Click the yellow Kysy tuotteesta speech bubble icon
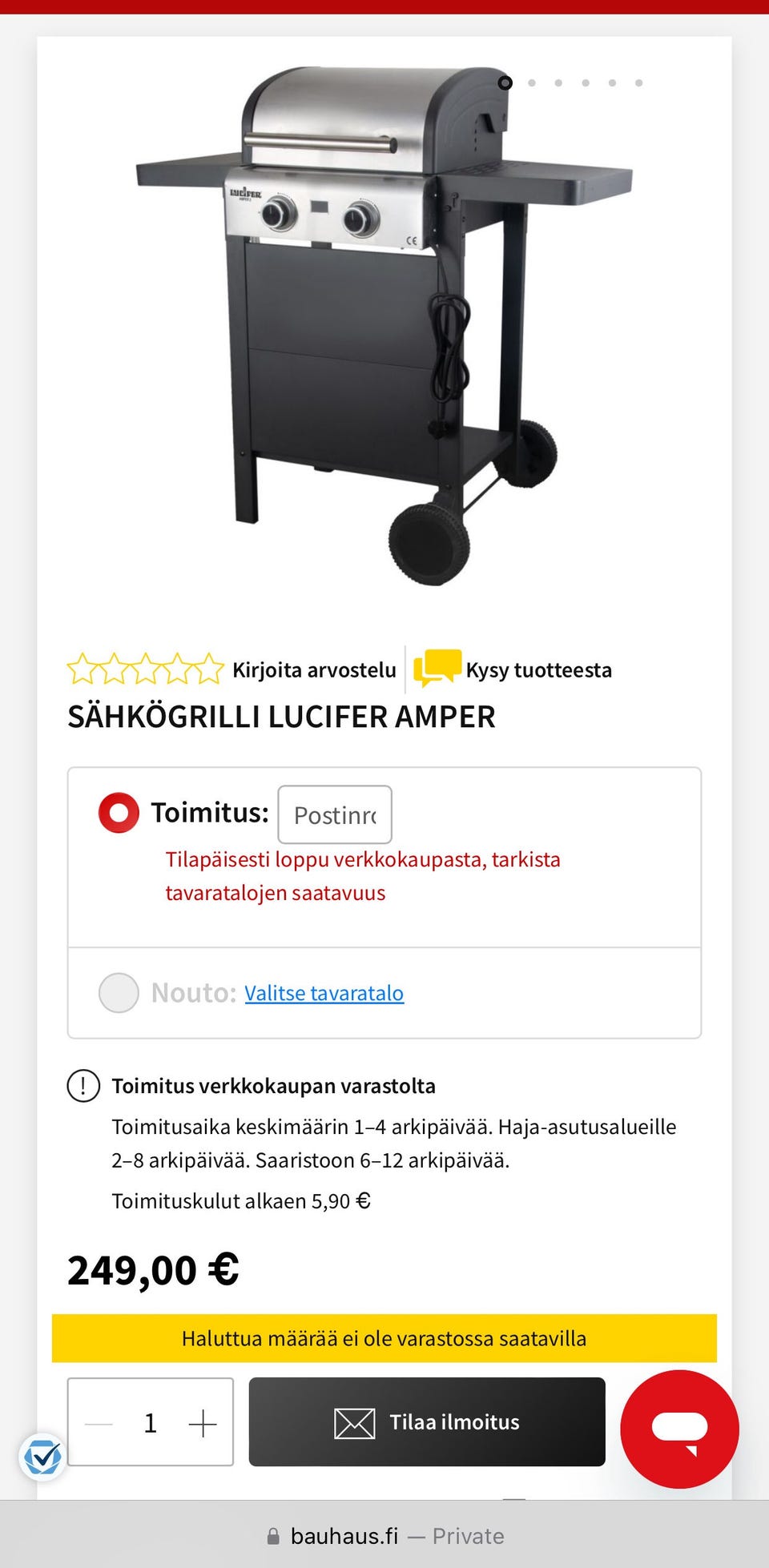The image size is (769, 1568). tap(436, 669)
